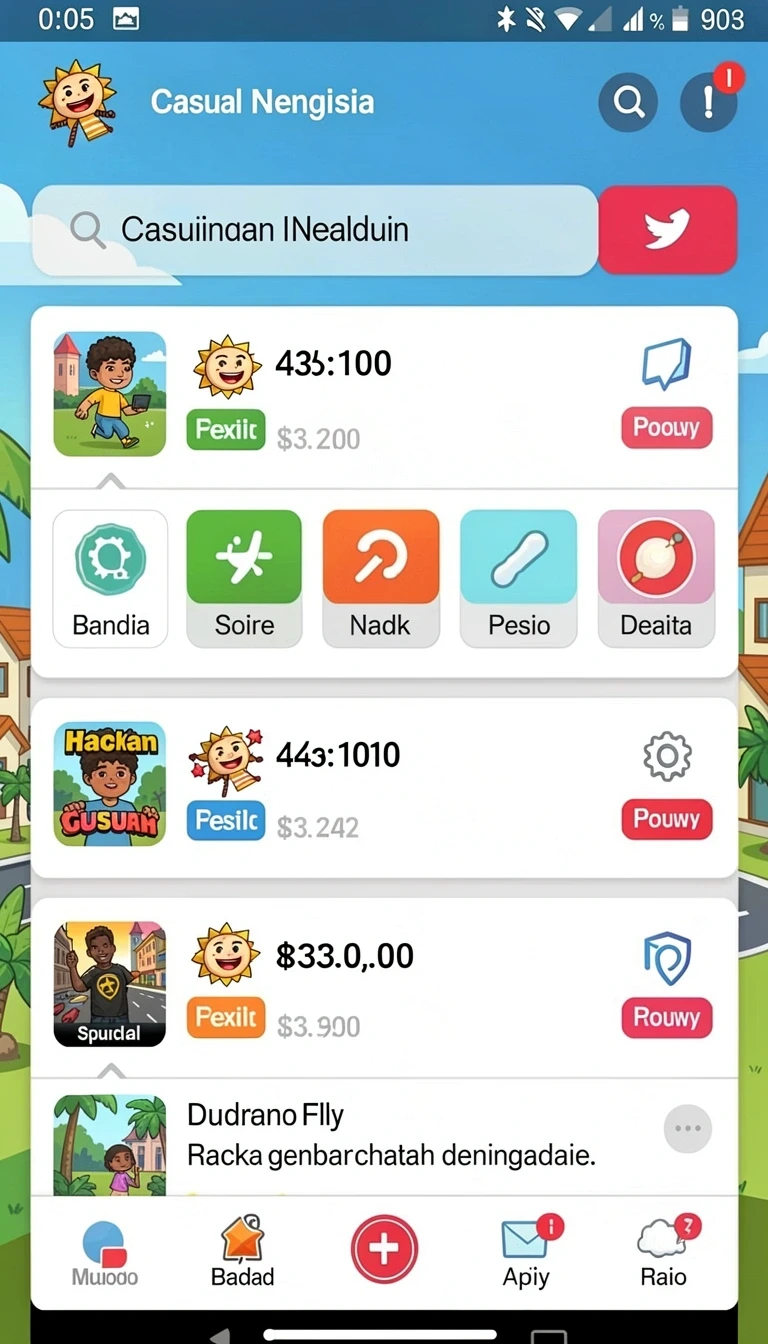
Task: Open the alert icon with red badge
Action: tap(709, 101)
